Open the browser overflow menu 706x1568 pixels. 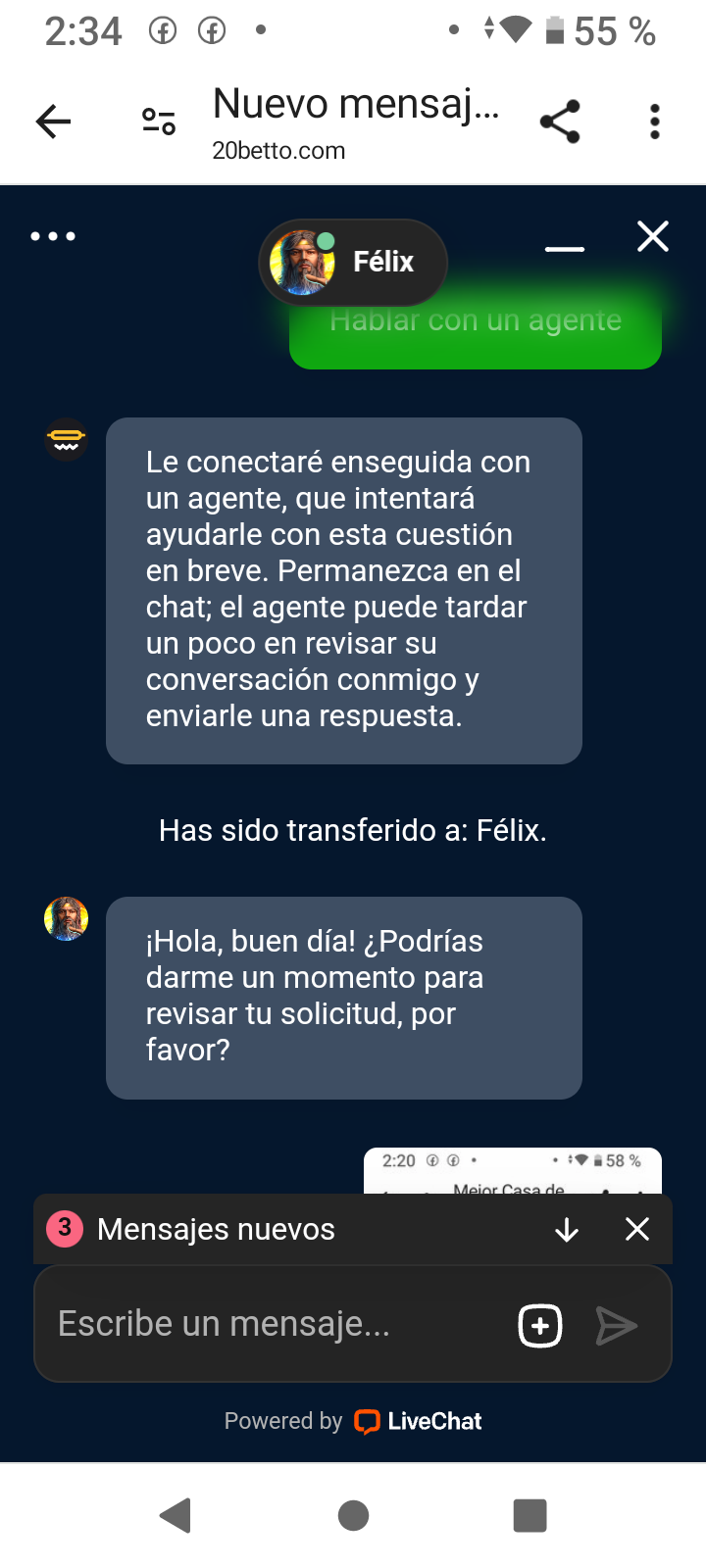point(655,122)
